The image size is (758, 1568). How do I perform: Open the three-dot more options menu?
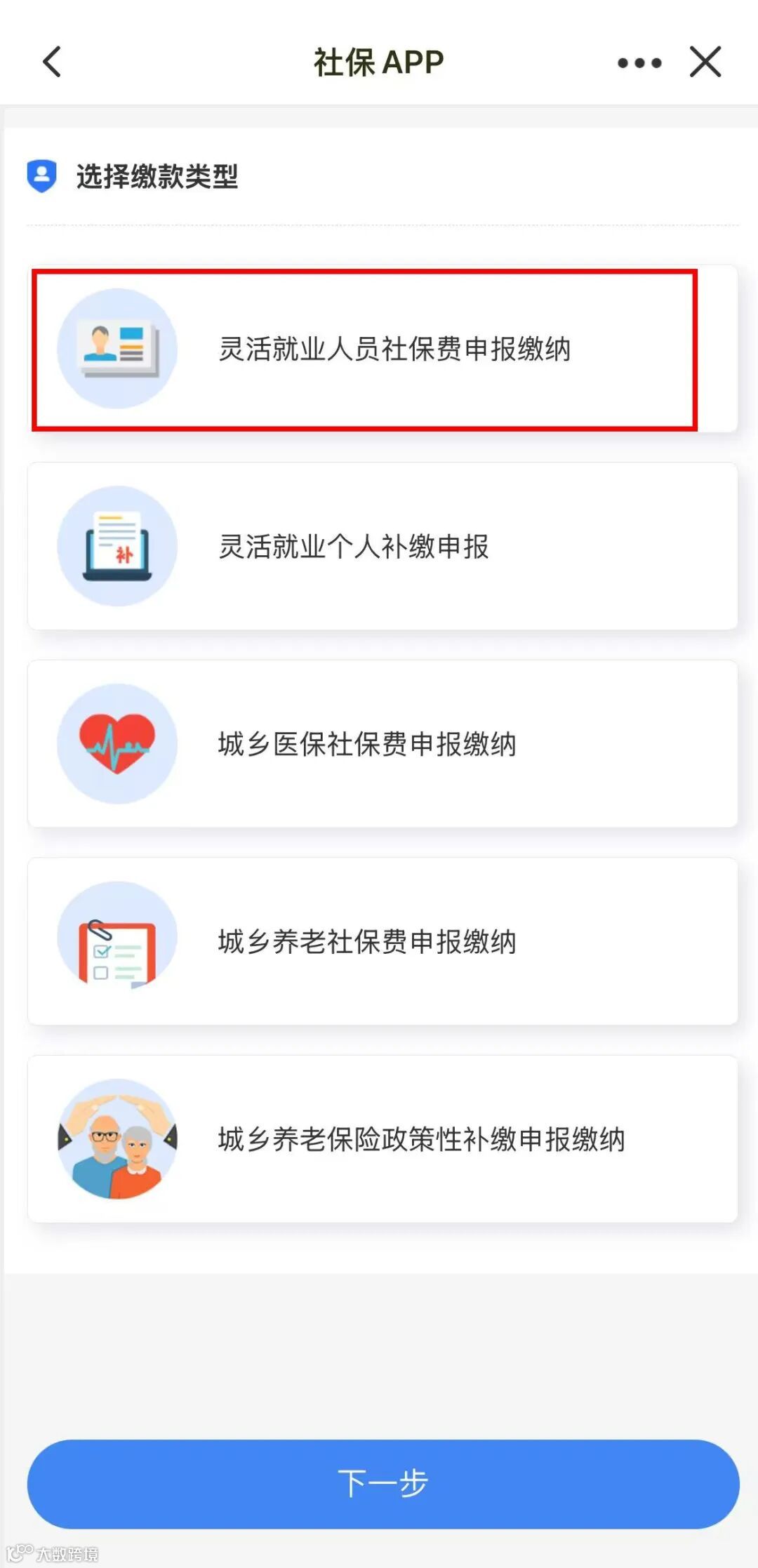coord(637,62)
